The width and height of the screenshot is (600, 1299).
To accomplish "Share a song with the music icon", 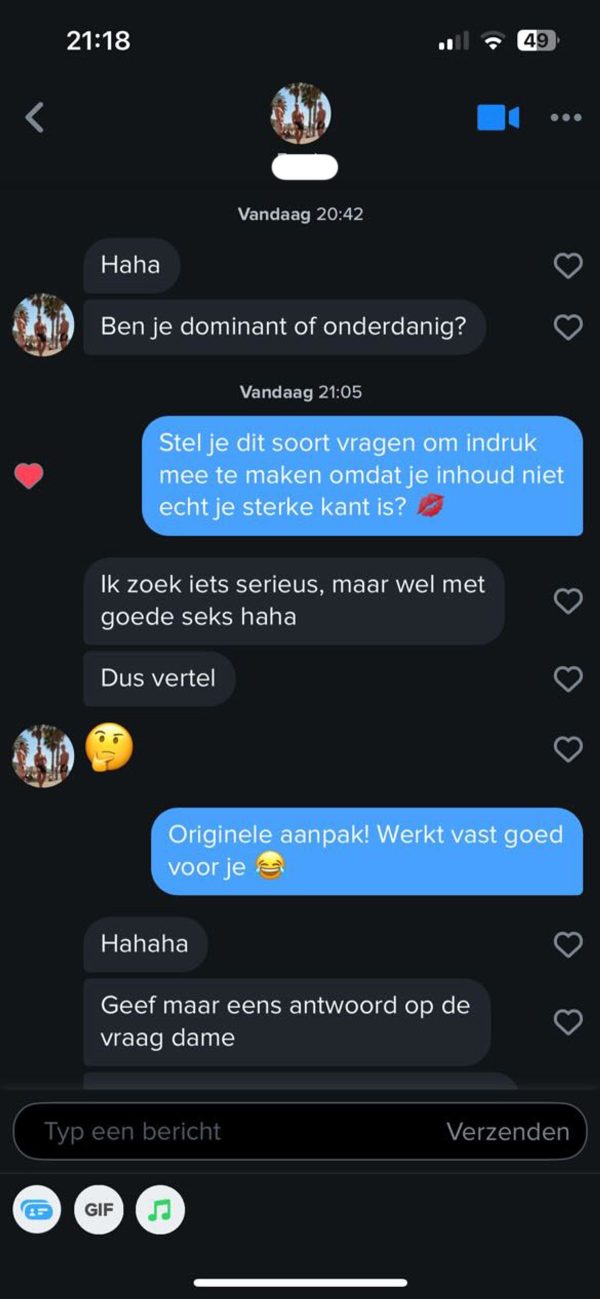I will click(x=160, y=1210).
